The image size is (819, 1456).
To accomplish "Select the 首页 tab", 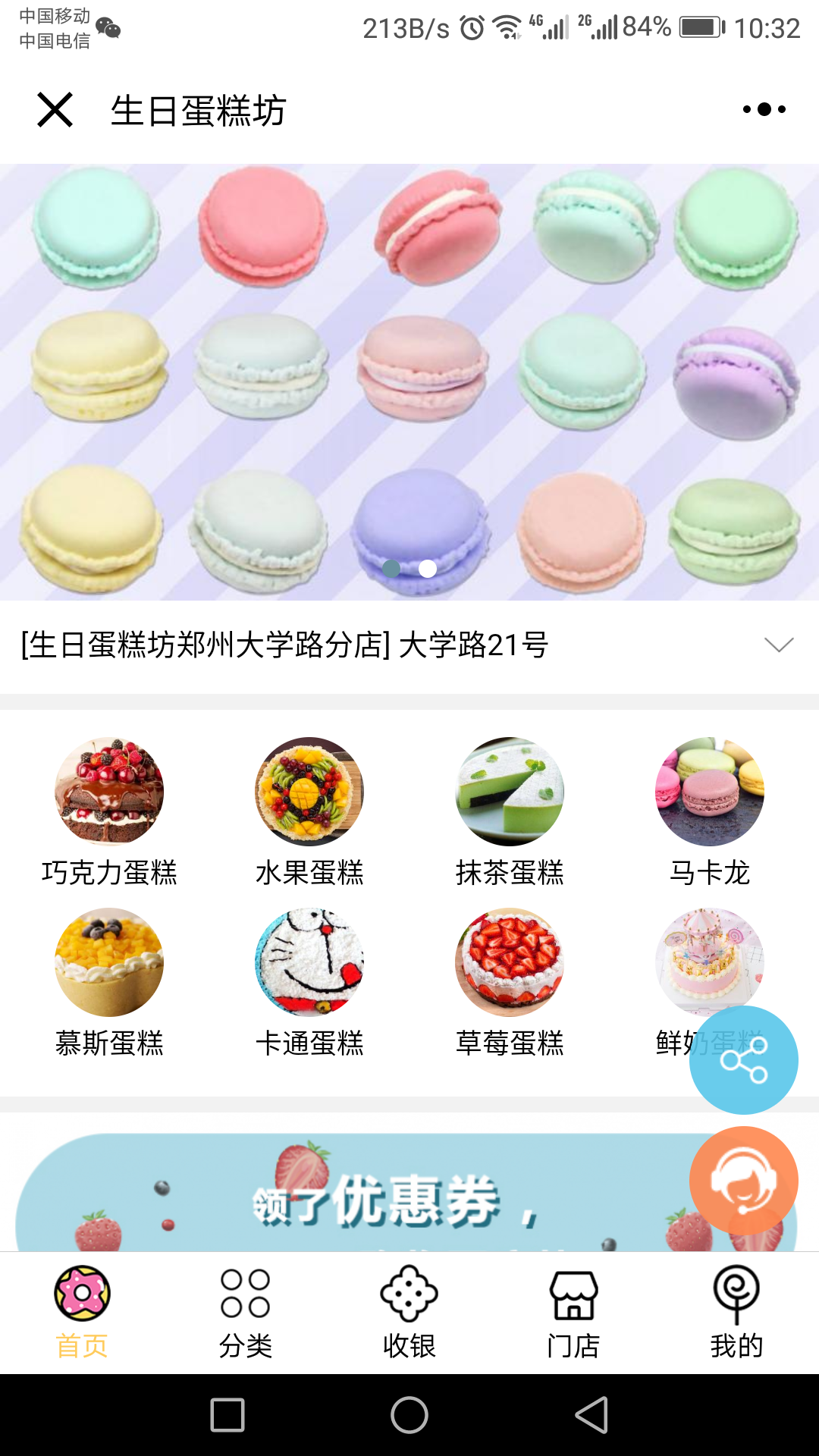I will point(82,1312).
